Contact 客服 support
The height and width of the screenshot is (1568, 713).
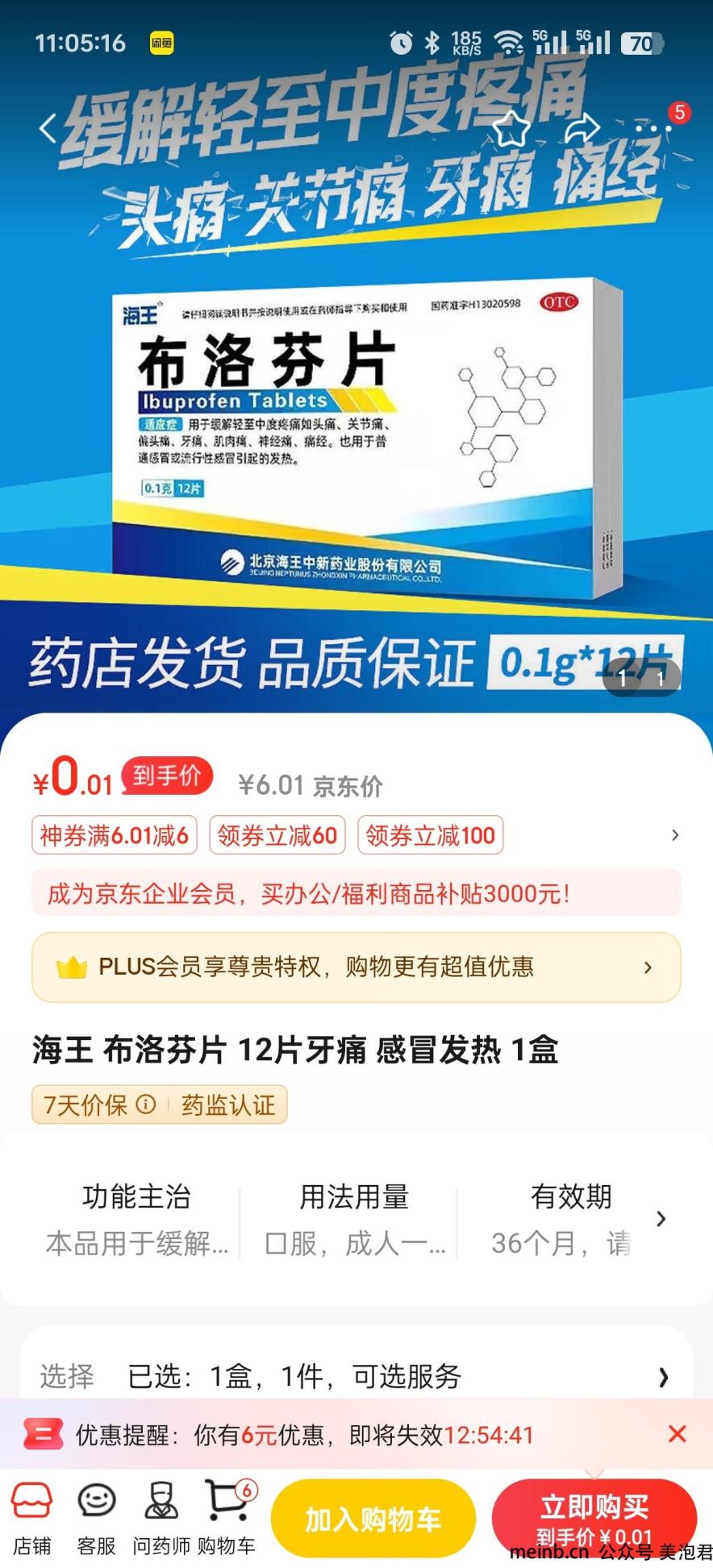(96, 1518)
